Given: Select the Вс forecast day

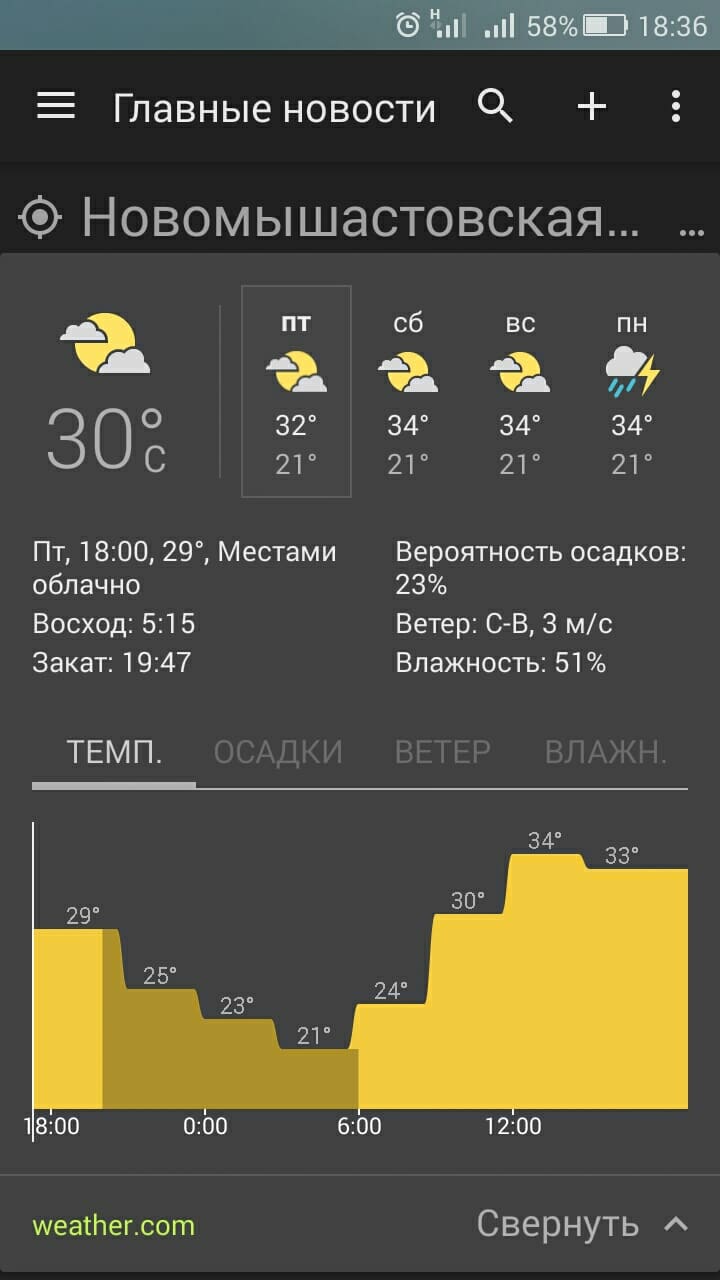Looking at the screenshot, I should [520, 392].
